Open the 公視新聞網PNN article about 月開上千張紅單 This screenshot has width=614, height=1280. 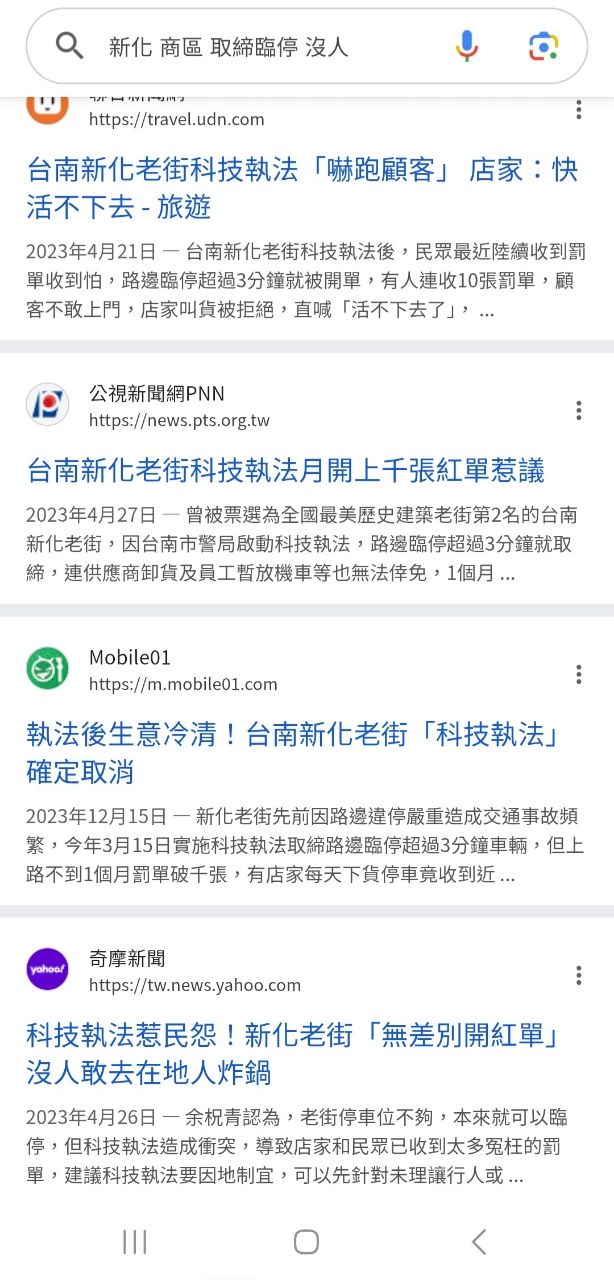(x=286, y=470)
